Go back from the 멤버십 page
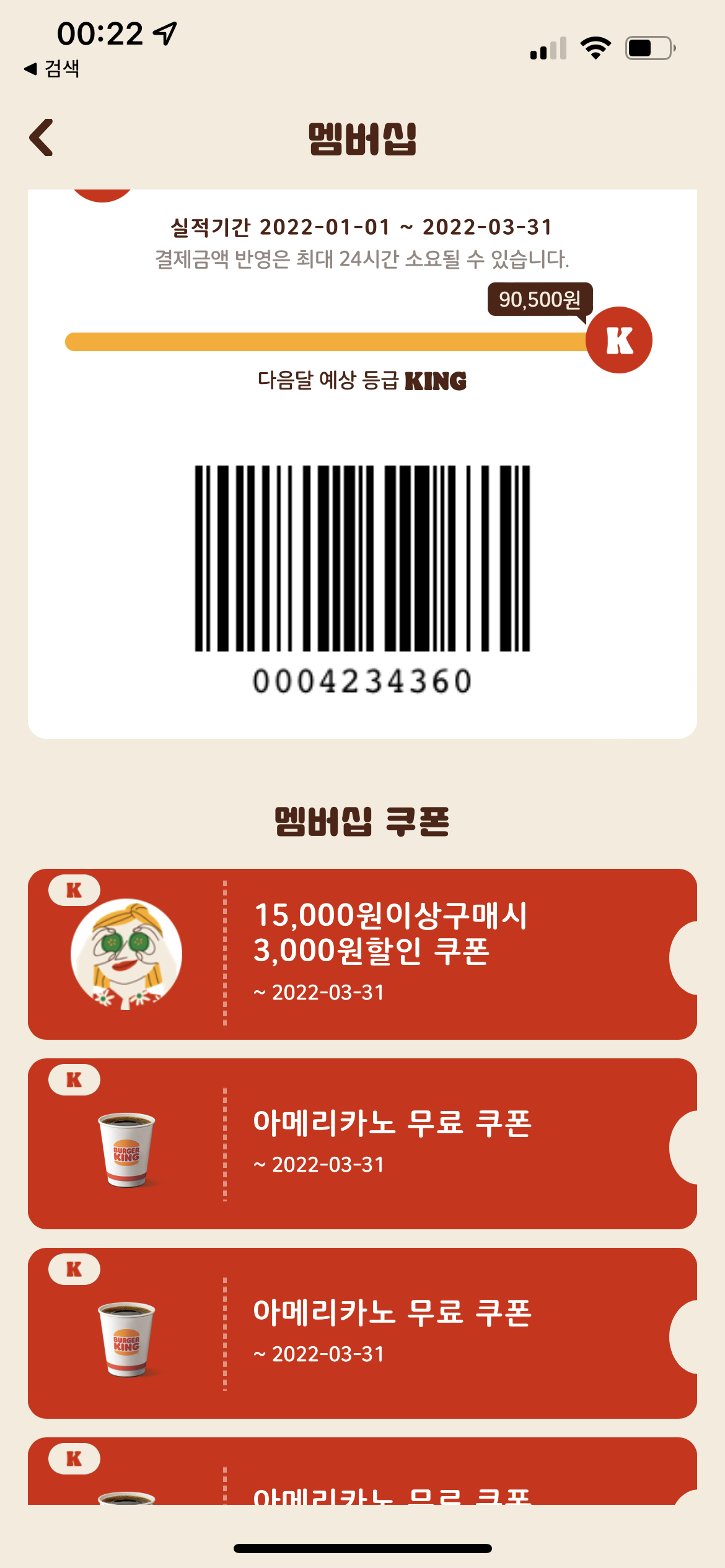 point(42,137)
